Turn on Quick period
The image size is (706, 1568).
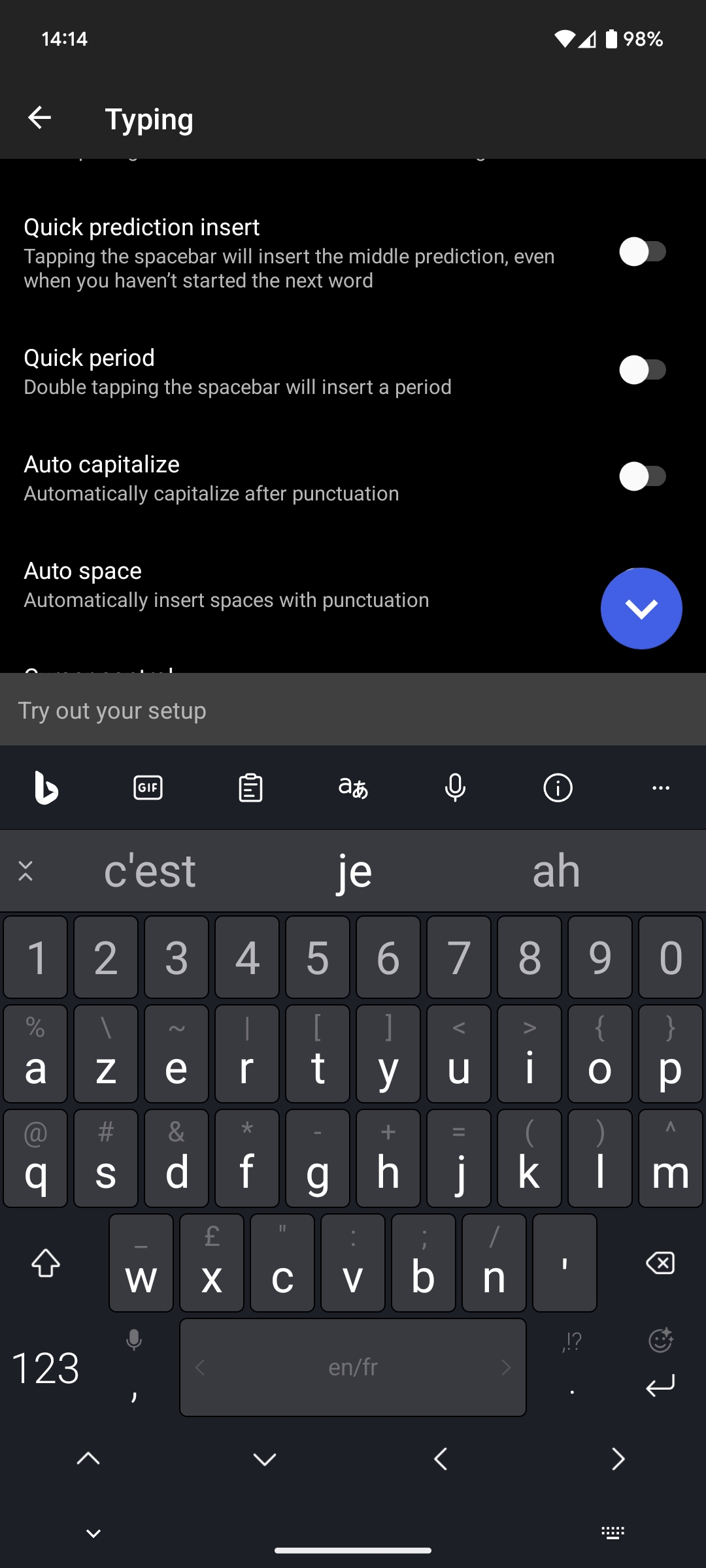pos(642,370)
